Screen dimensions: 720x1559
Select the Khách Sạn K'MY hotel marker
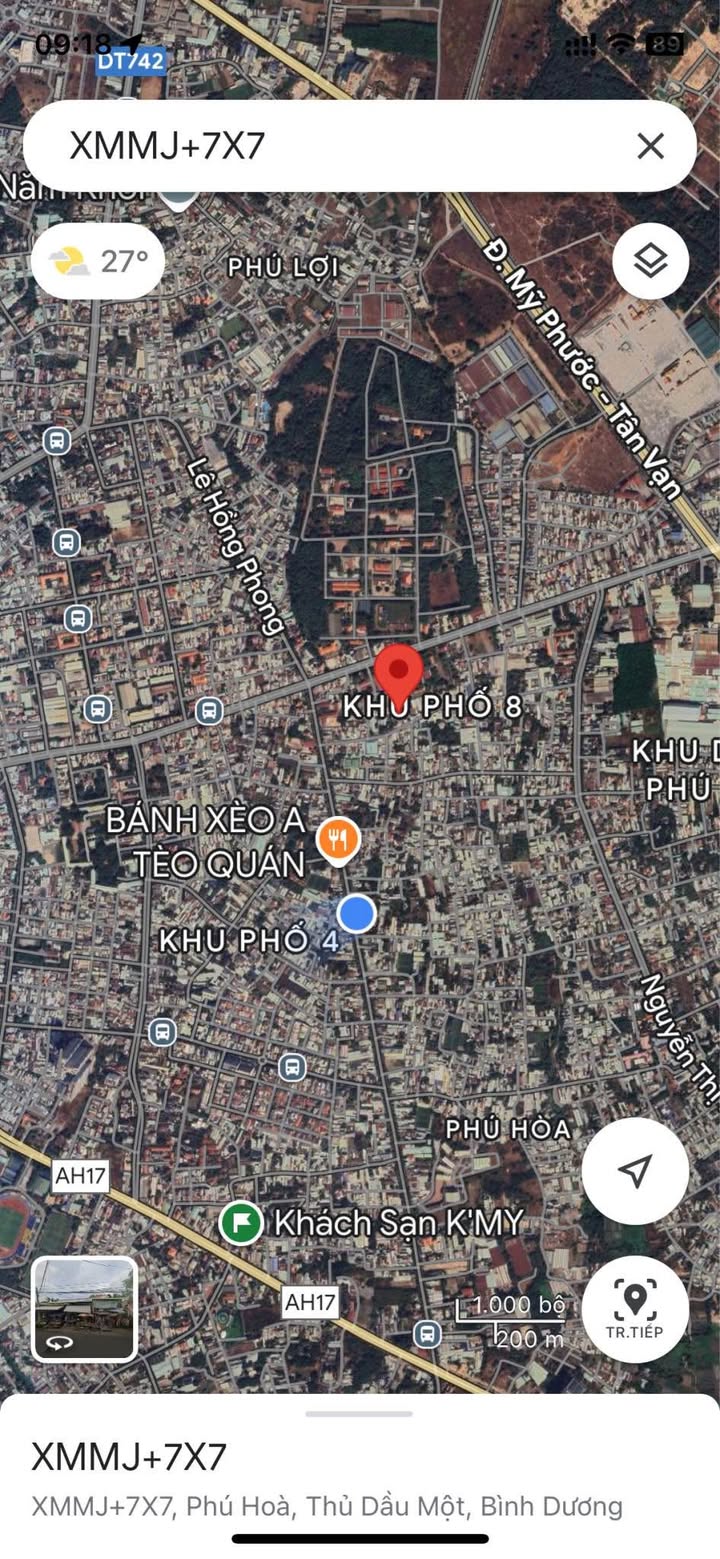(241, 1222)
